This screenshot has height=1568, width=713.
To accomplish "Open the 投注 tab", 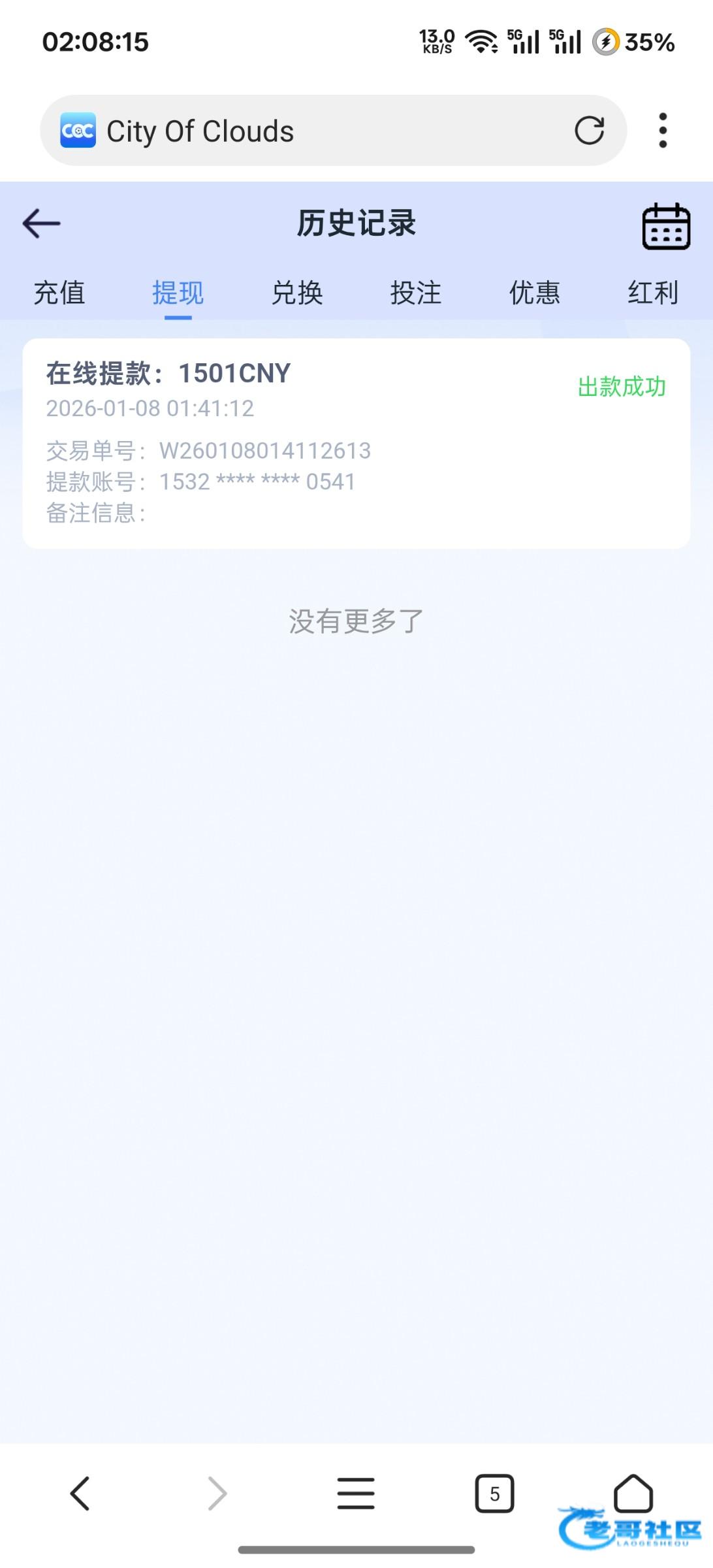I will tap(416, 293).
